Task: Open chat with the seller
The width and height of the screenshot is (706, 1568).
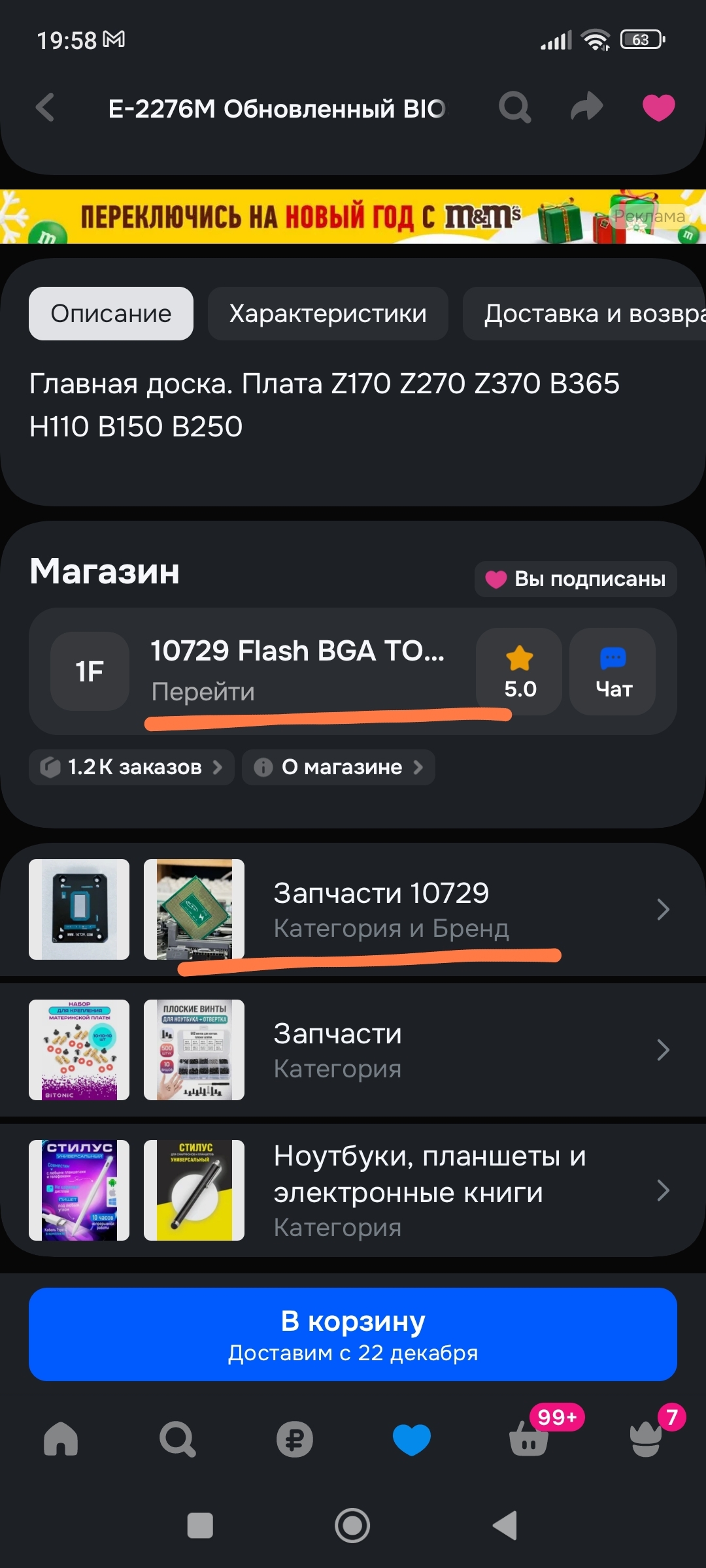Action: [613, 672]
